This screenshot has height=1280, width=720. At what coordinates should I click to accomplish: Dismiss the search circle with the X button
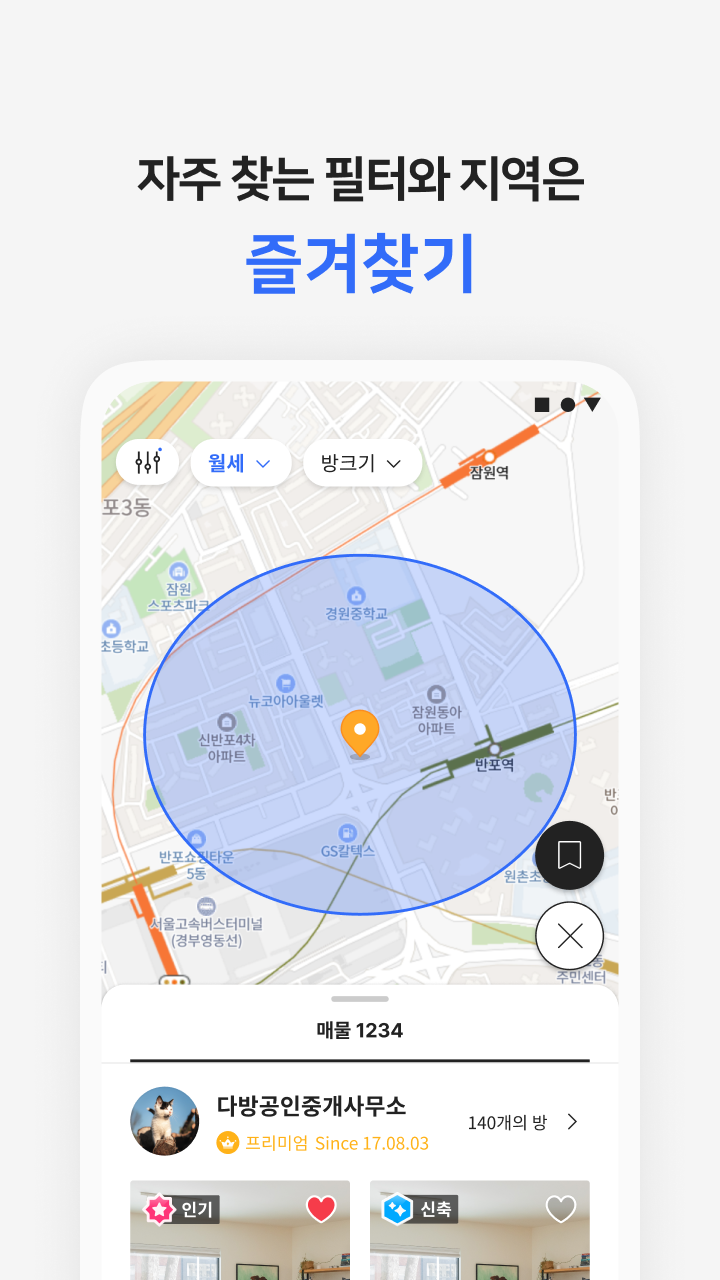click(569, 936)
